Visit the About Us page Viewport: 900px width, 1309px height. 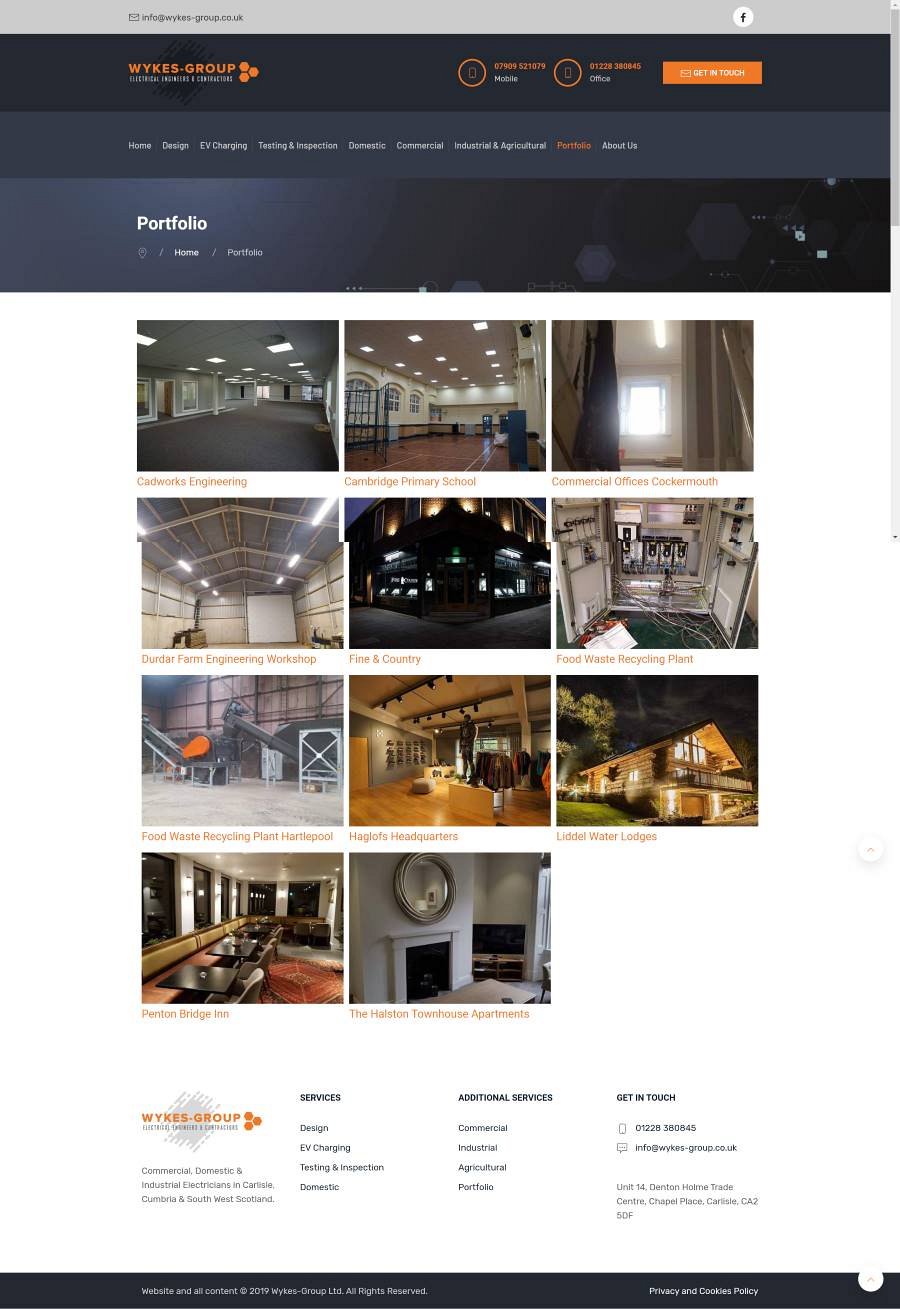coord(619,146)
